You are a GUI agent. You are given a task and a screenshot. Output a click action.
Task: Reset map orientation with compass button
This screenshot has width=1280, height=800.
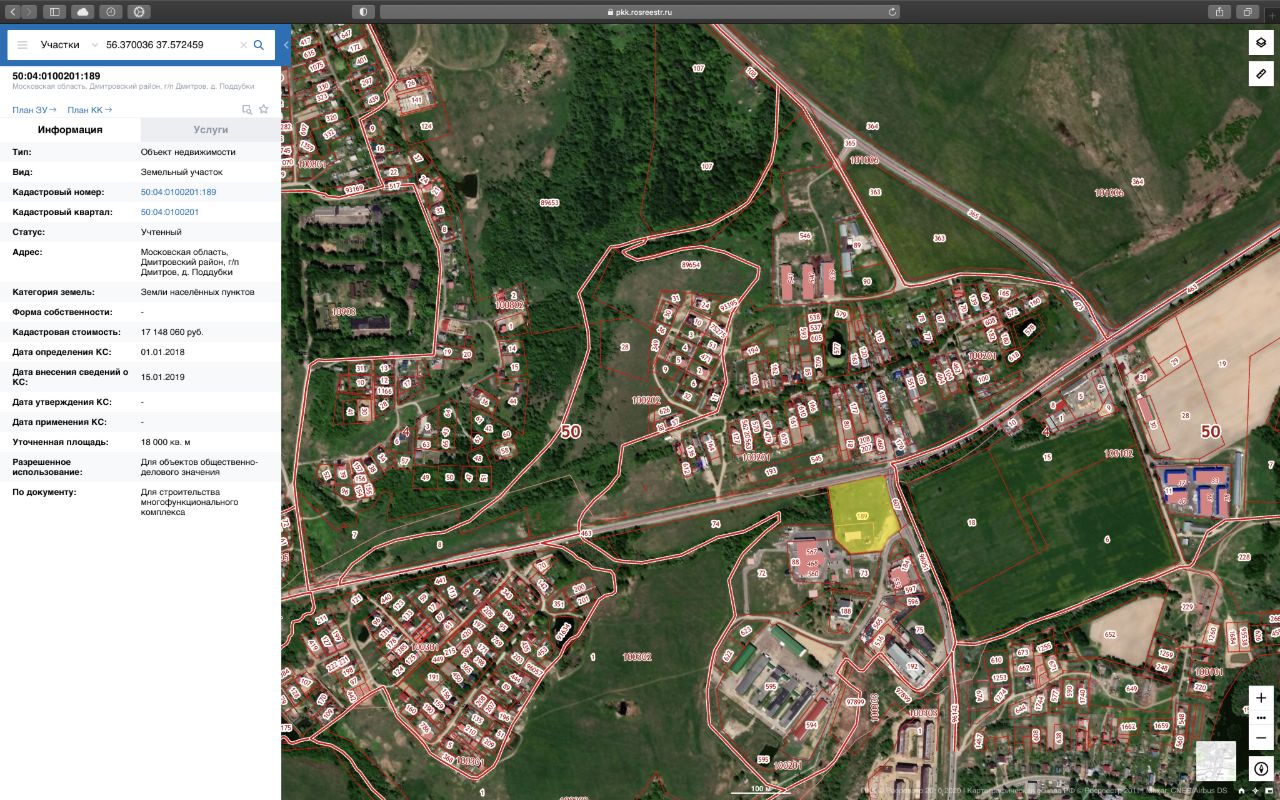coord(1261,768)
